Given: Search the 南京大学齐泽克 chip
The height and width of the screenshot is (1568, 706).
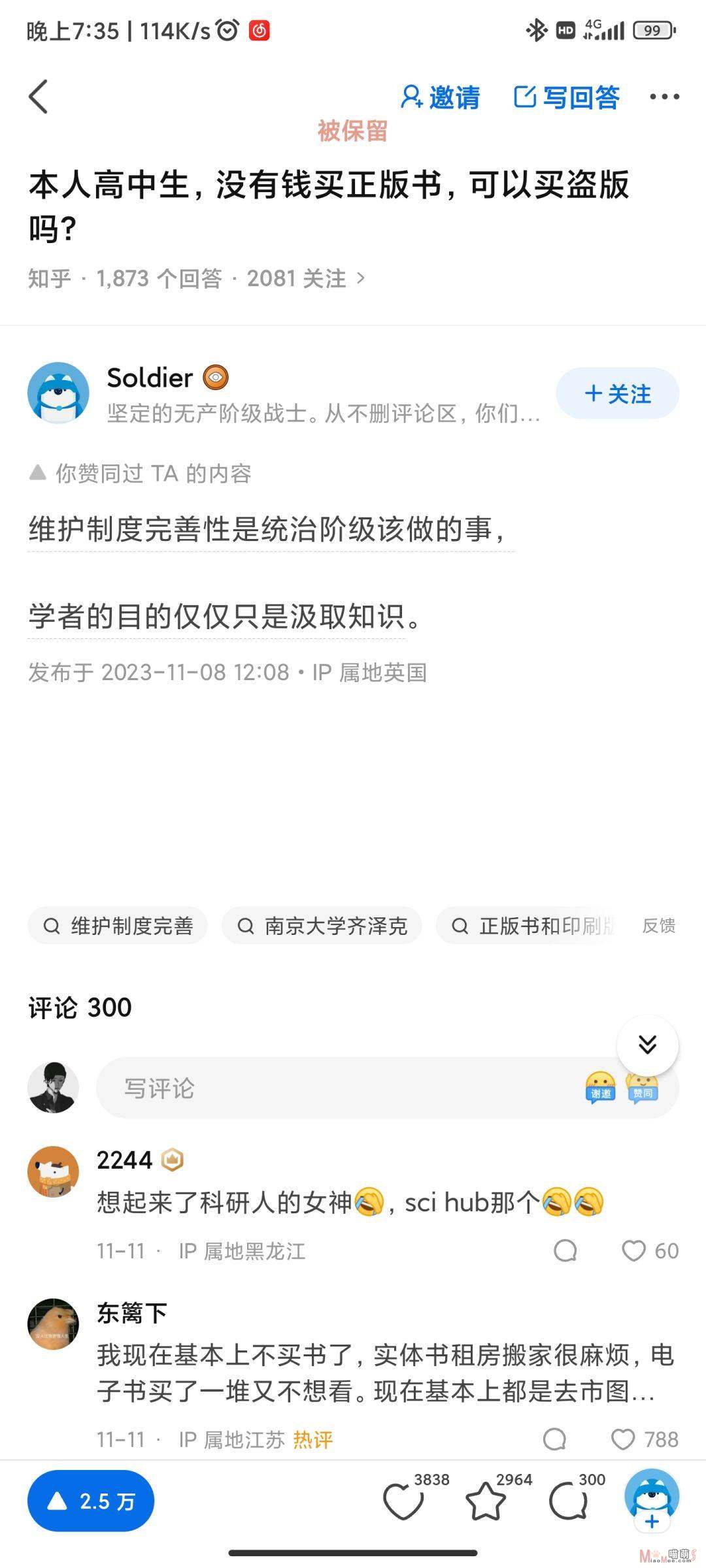Looking at the screenshot, I should point(322,926).
